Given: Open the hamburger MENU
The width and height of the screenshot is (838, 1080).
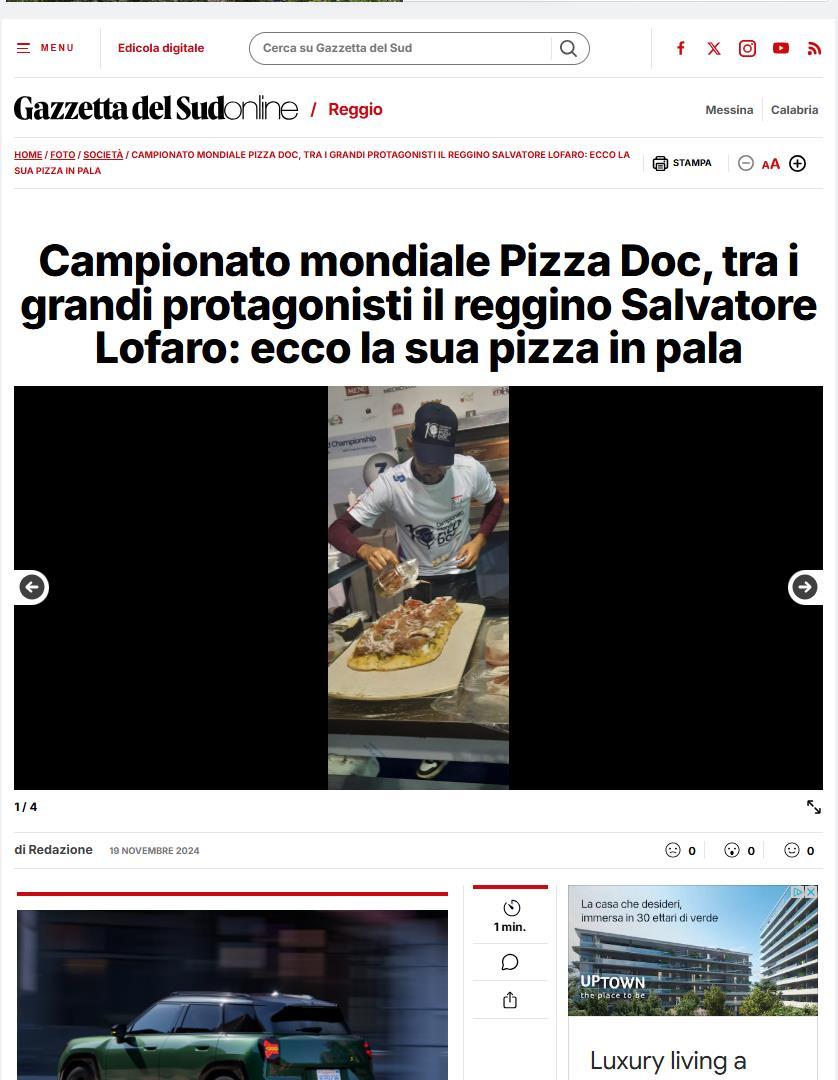Looking at the screenshot, I should point(45,48).
